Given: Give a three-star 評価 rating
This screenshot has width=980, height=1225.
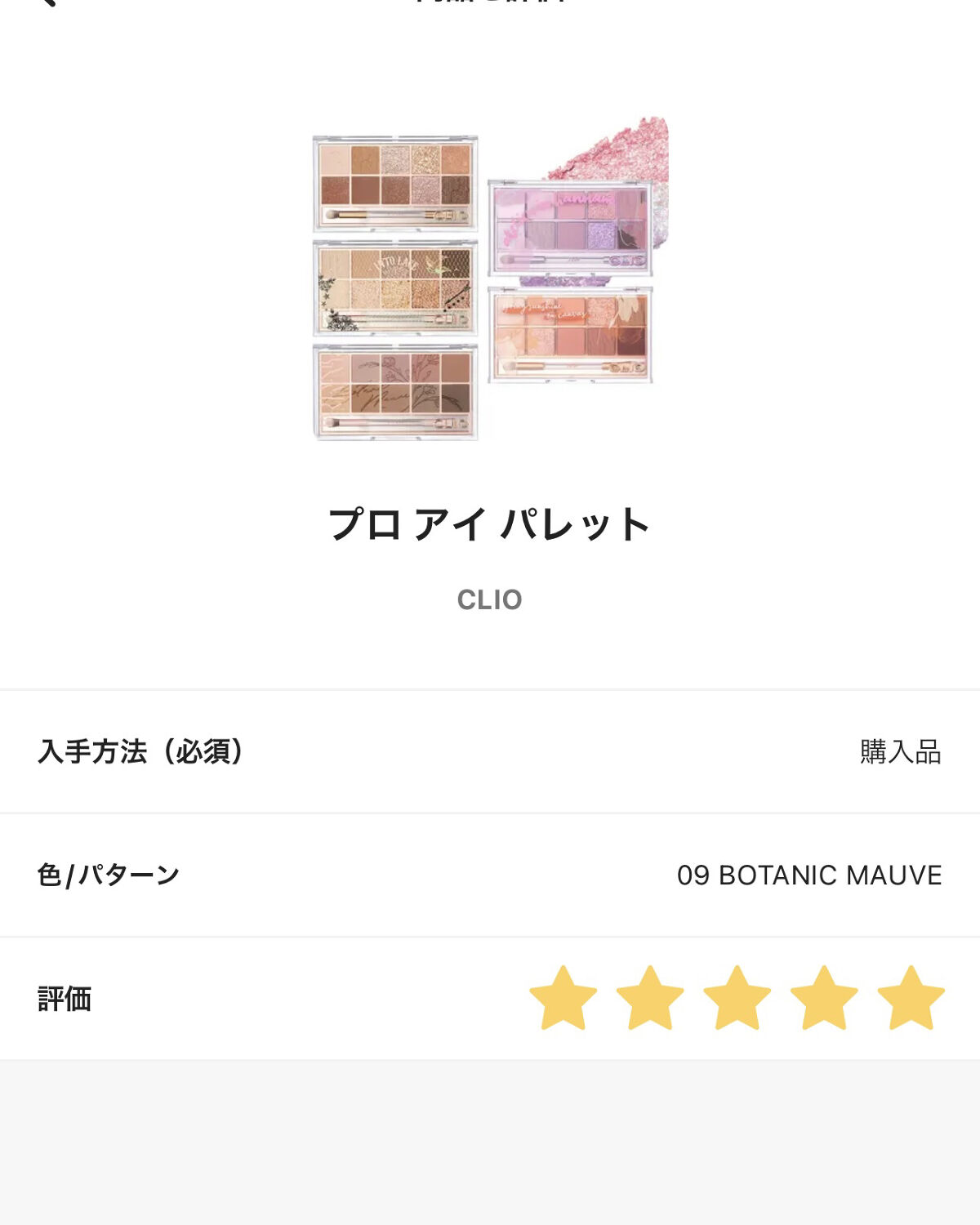Looking at the screenshot, I should click(737, 998).
